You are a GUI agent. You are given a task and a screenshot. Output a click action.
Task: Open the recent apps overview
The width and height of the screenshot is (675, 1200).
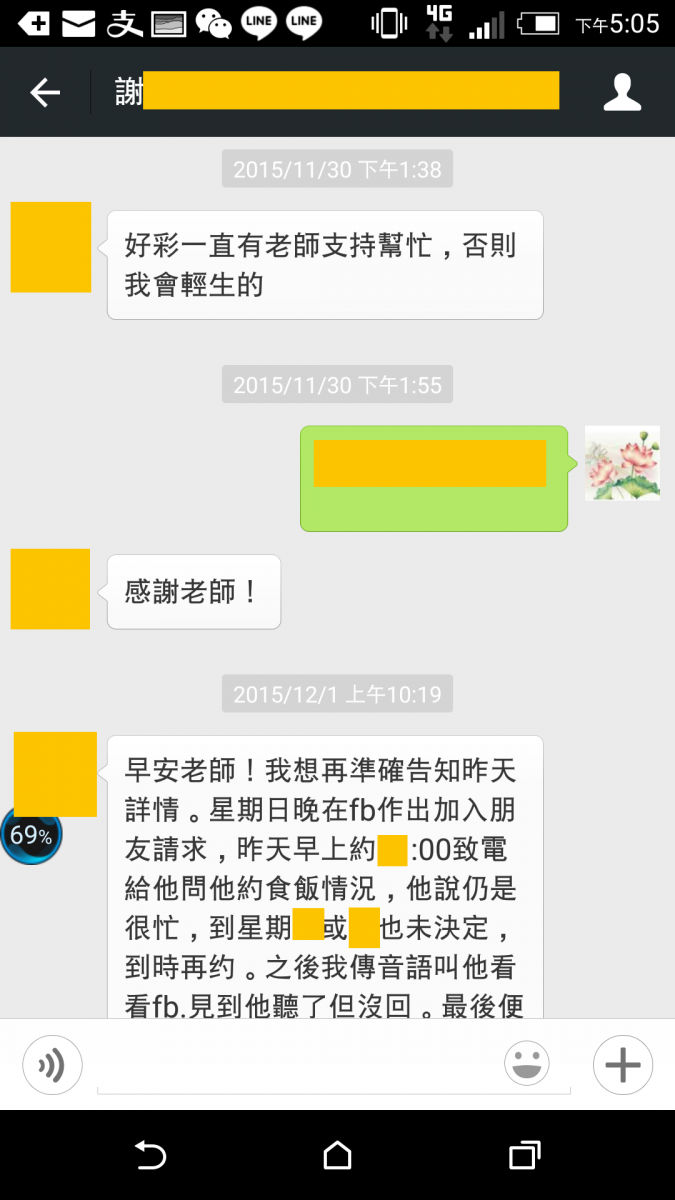(524, 1156)
